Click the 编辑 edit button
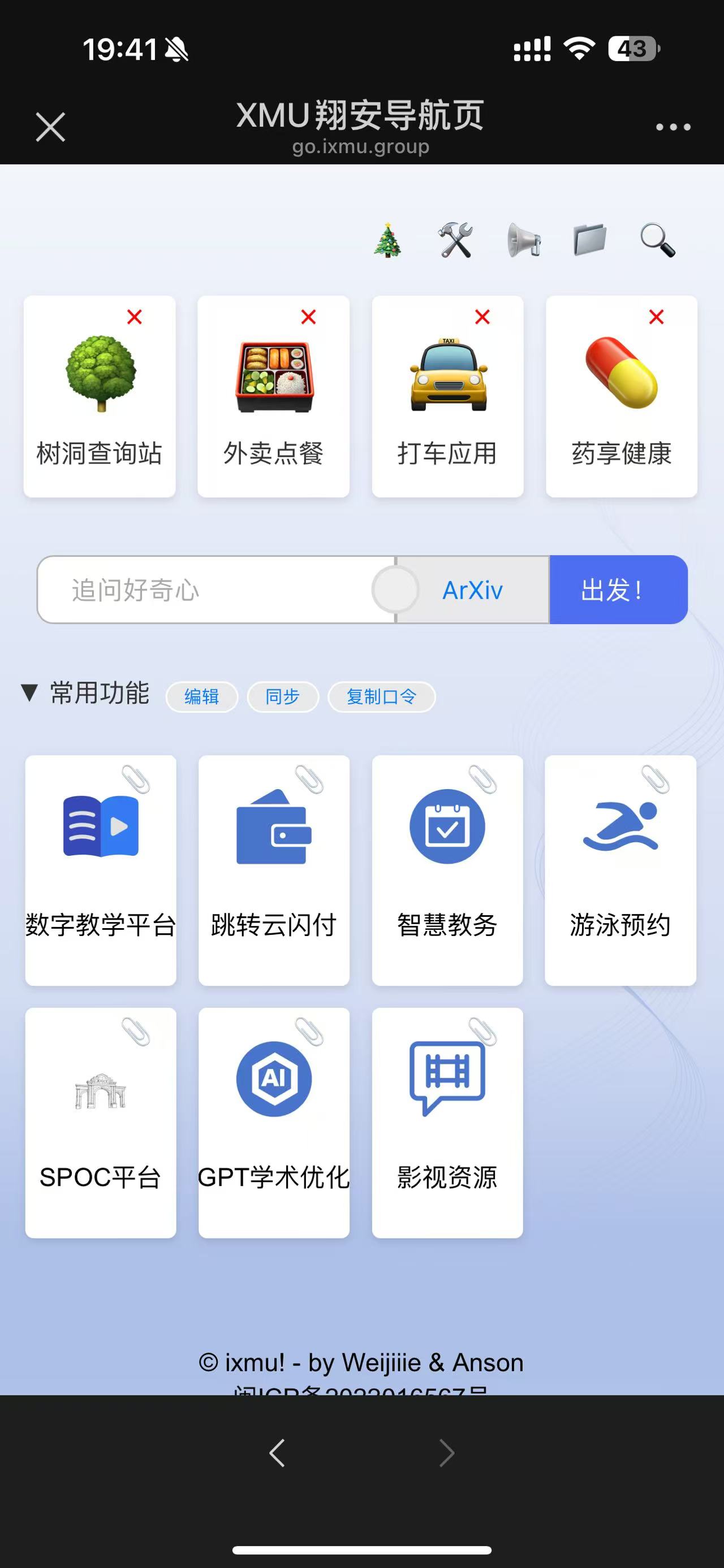The image size is (724, 1568). [201, 697]
